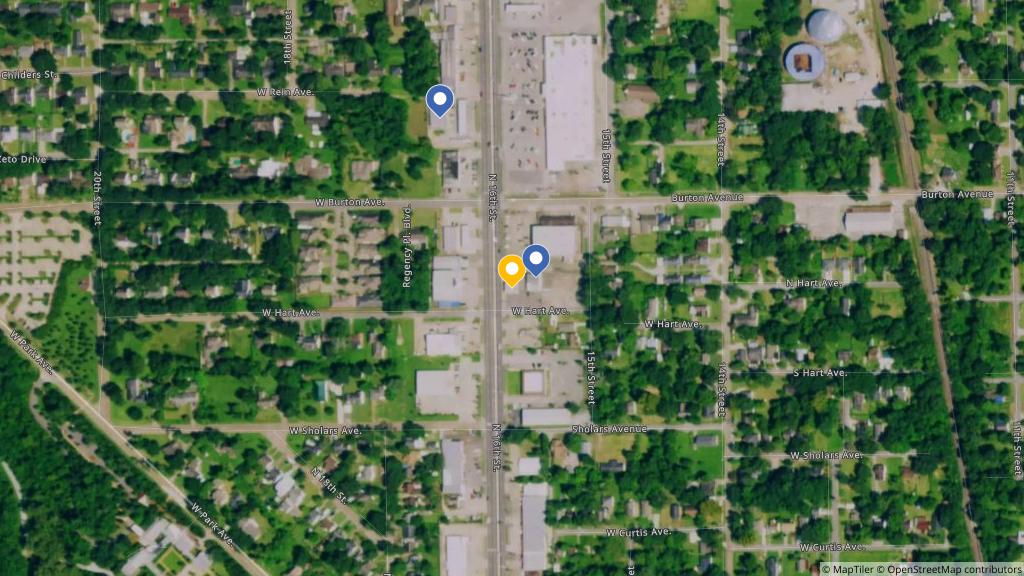Open the blue pin beside the yellow pin
Screen dimensions: 1024x576
[x=537, y=259]
